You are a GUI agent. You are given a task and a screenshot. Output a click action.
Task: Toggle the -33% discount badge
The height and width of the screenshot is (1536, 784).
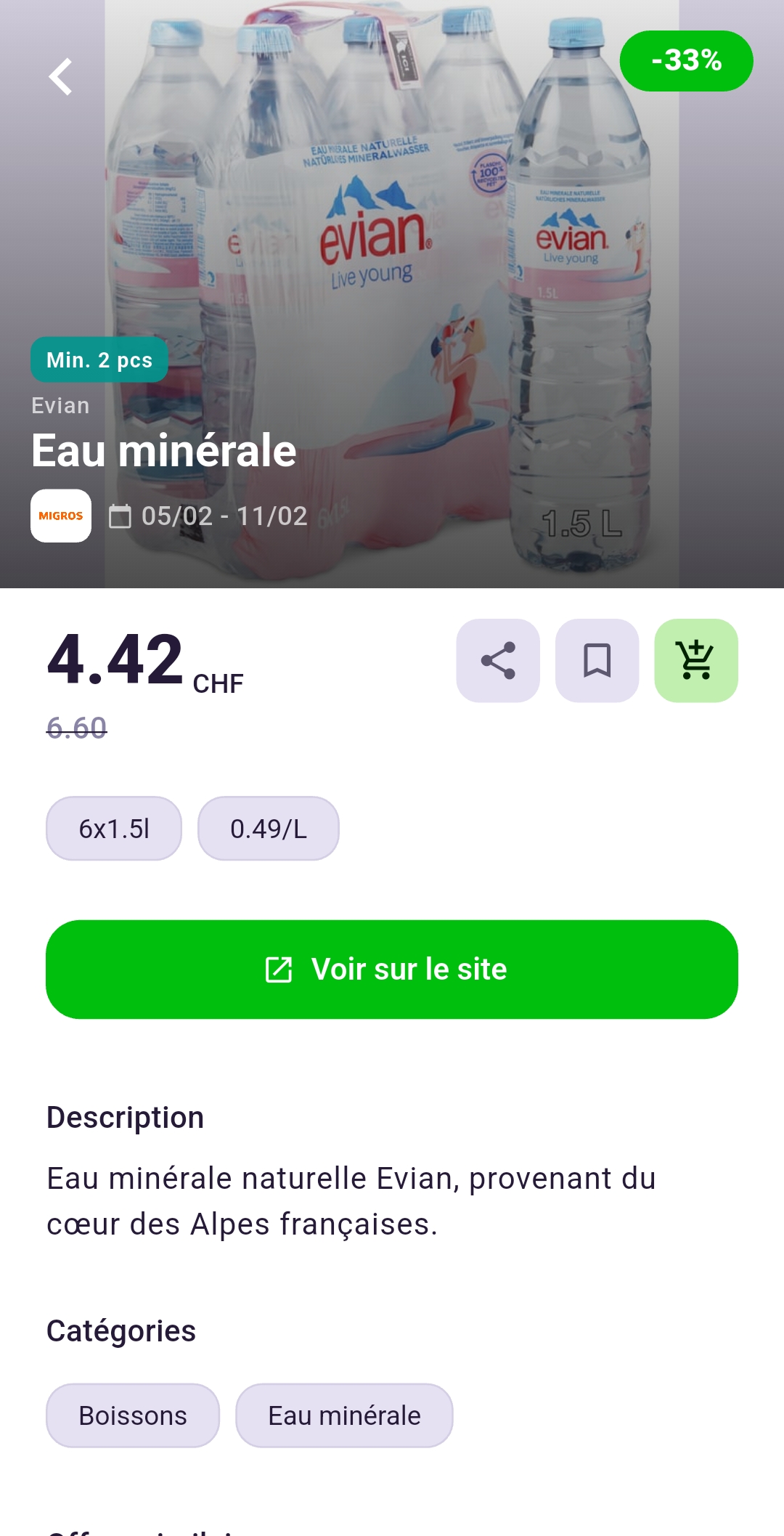tap(687, 61)
